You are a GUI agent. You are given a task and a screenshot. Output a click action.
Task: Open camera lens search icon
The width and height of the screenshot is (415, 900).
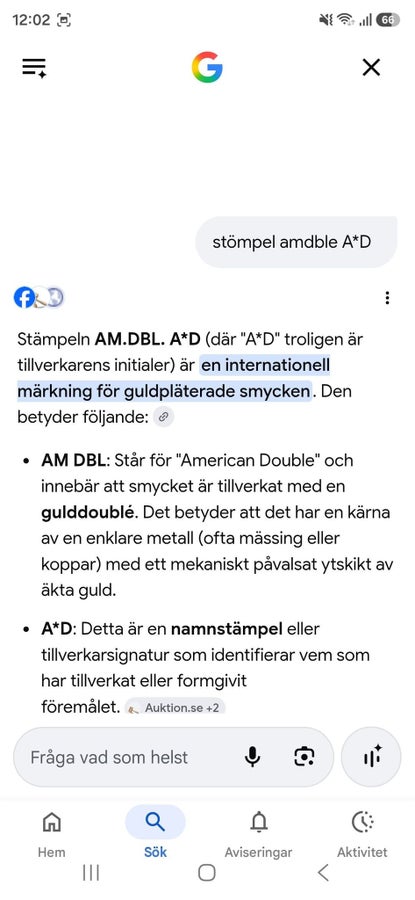pos(304,757)
